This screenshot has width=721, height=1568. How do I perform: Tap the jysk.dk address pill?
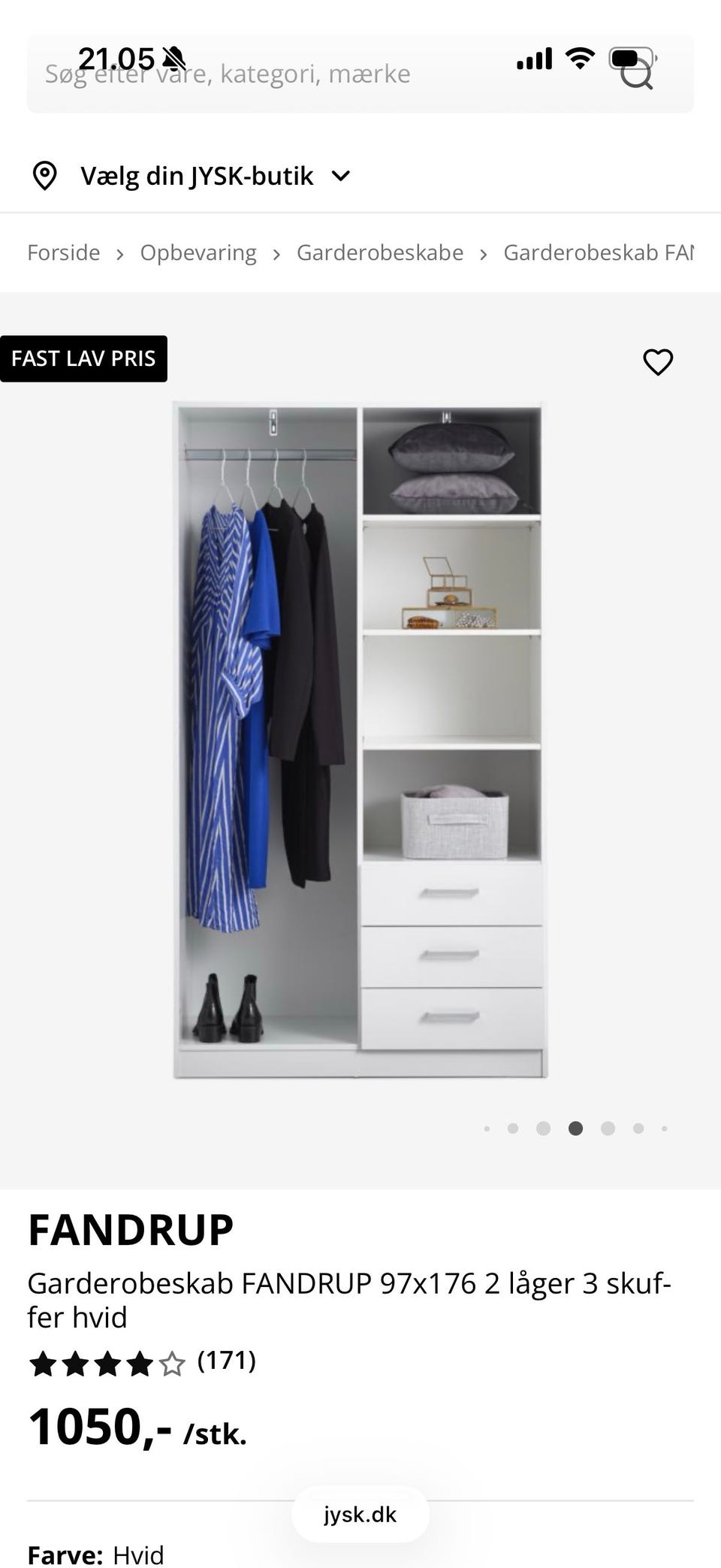tap(360, 1514)
